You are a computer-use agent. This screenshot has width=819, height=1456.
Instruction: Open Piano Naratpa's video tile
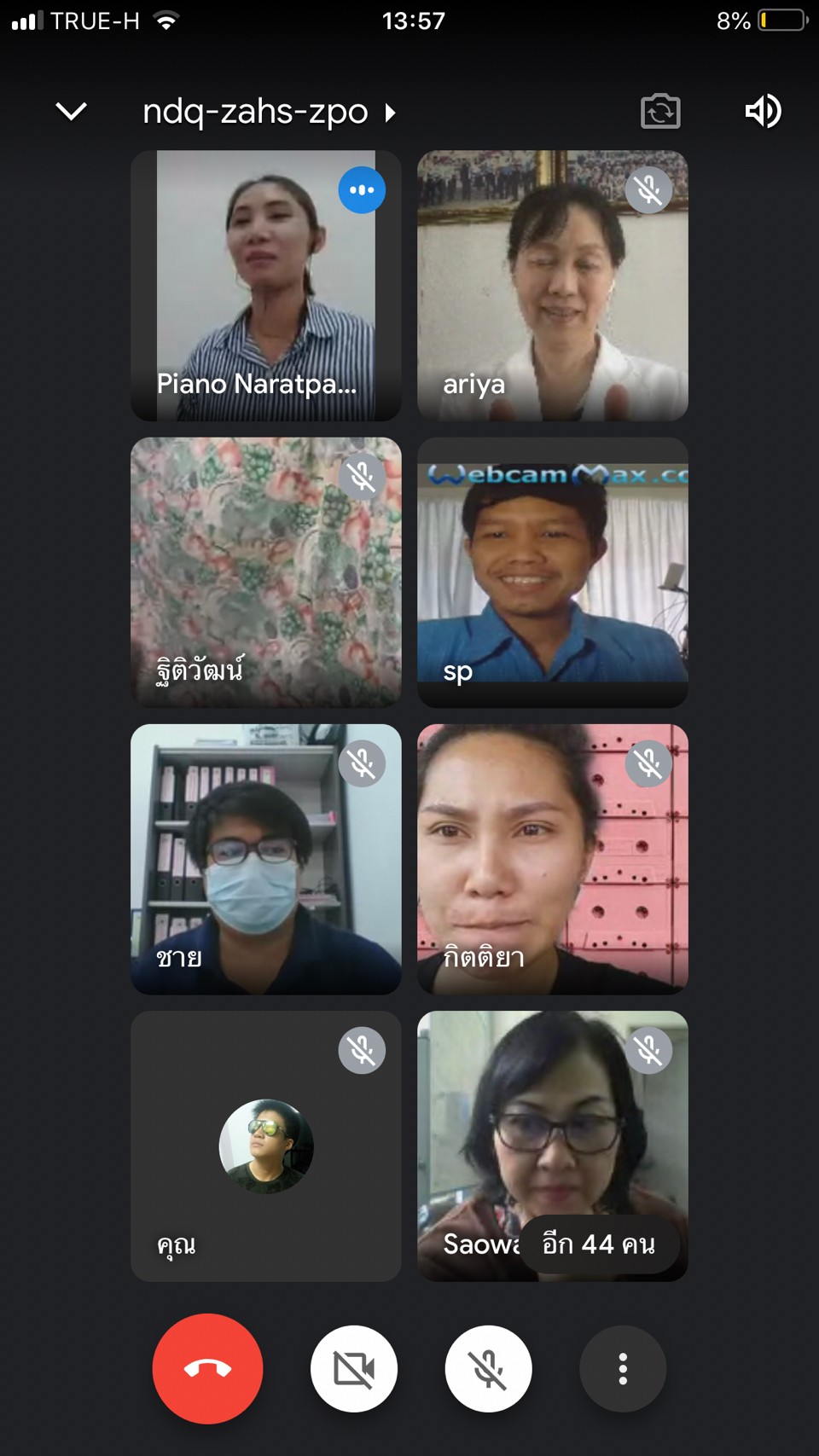266,286
